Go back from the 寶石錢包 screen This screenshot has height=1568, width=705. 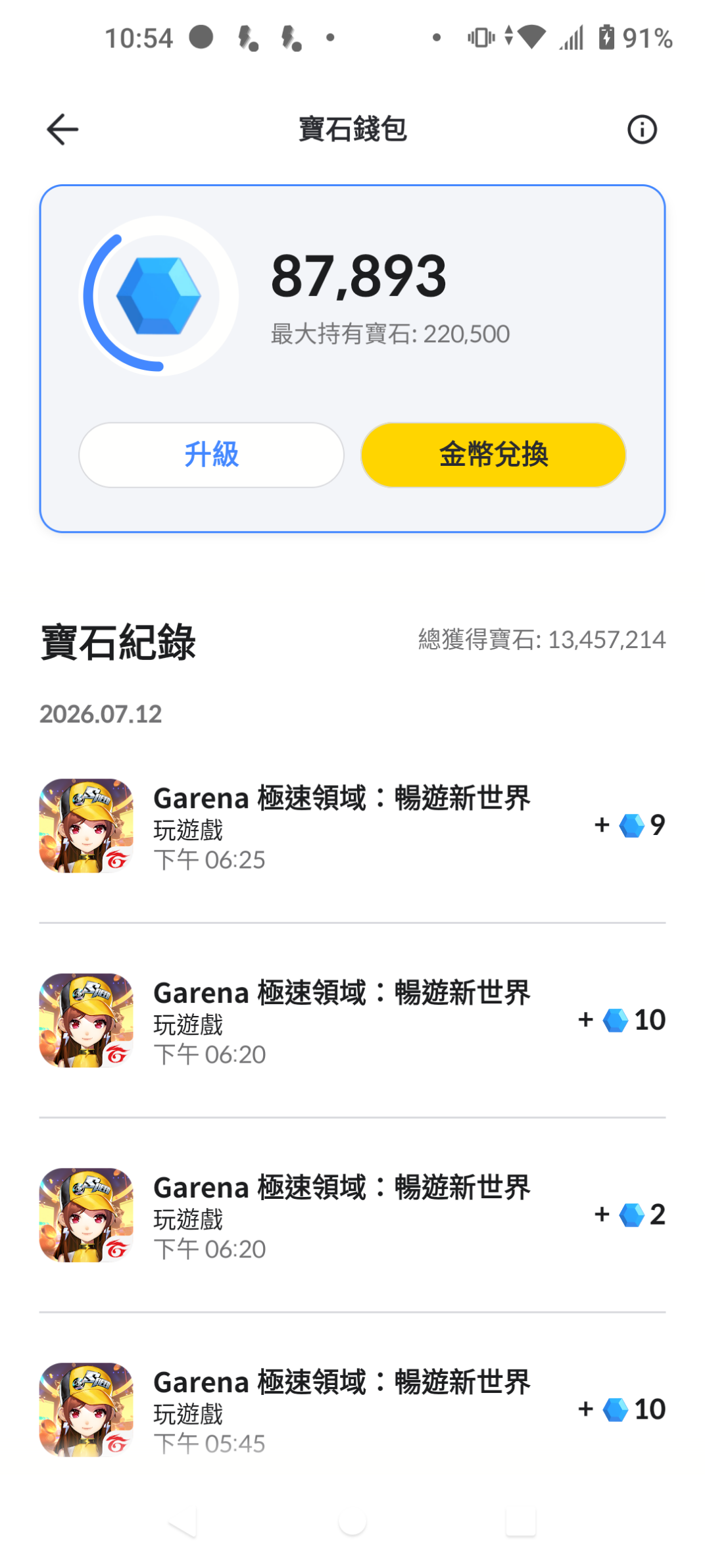click(x=62, y=129)
